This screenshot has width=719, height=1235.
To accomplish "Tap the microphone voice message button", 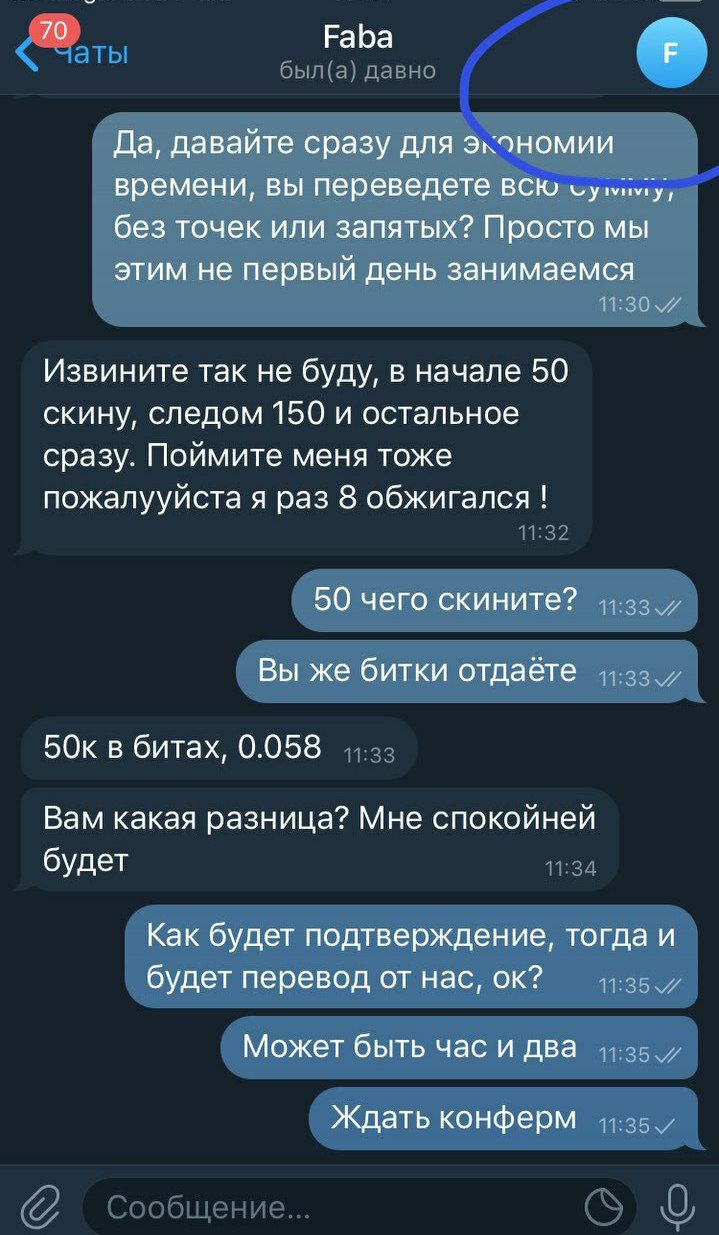I will [x=678, y=1207].
